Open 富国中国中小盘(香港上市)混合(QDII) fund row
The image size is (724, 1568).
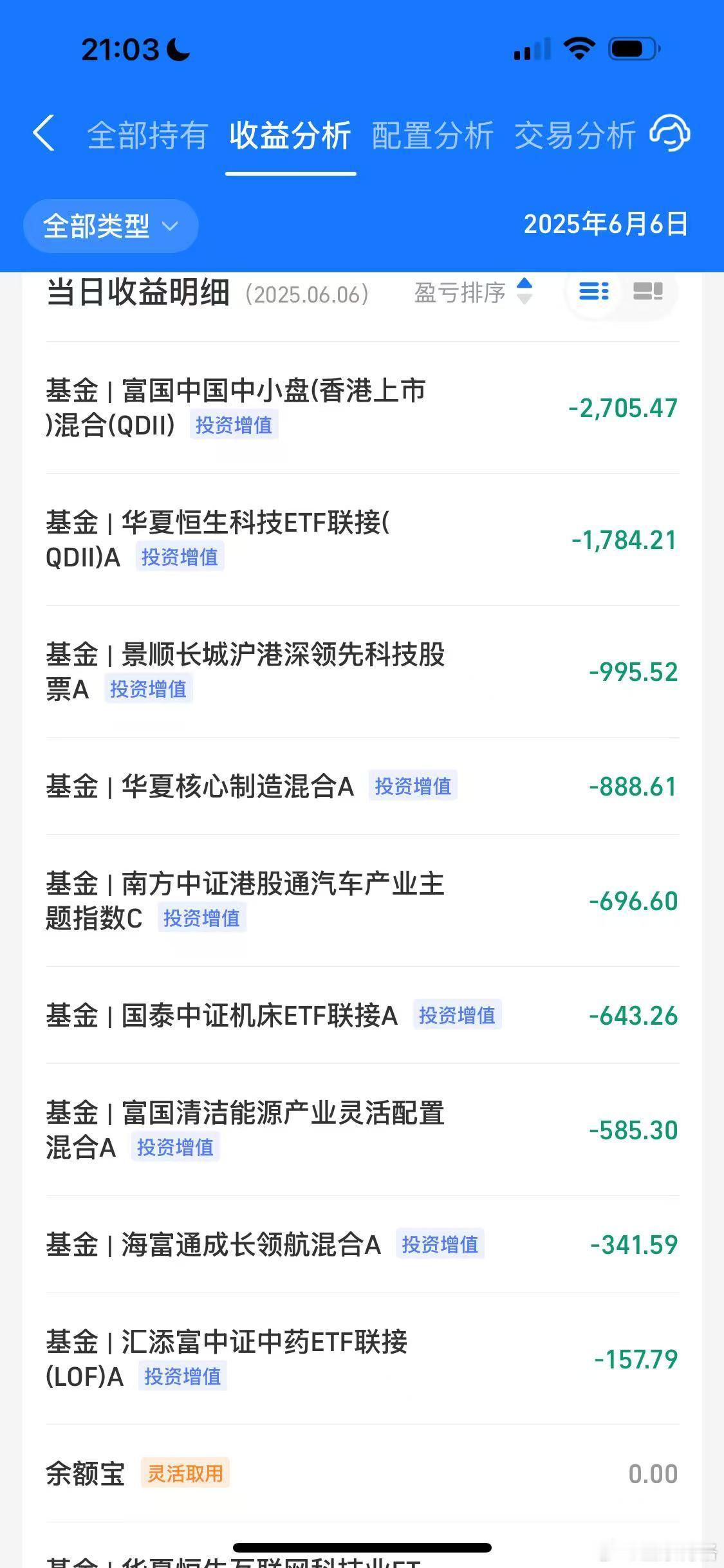[362, 408]
